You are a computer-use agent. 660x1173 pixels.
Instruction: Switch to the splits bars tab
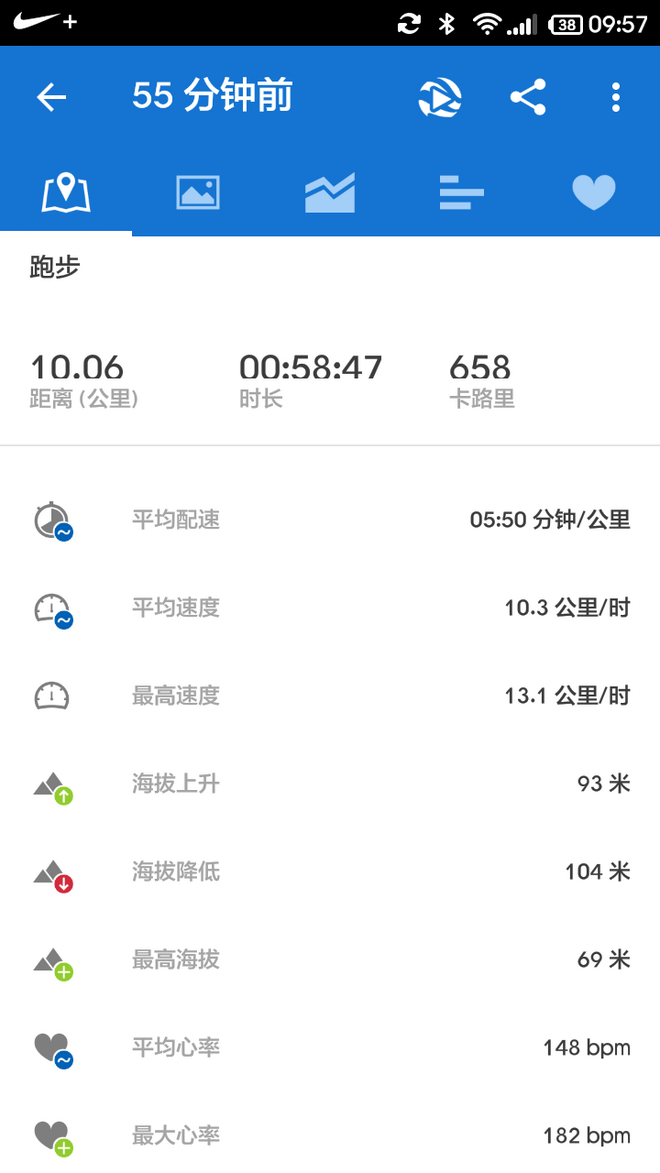coord(462,191)
